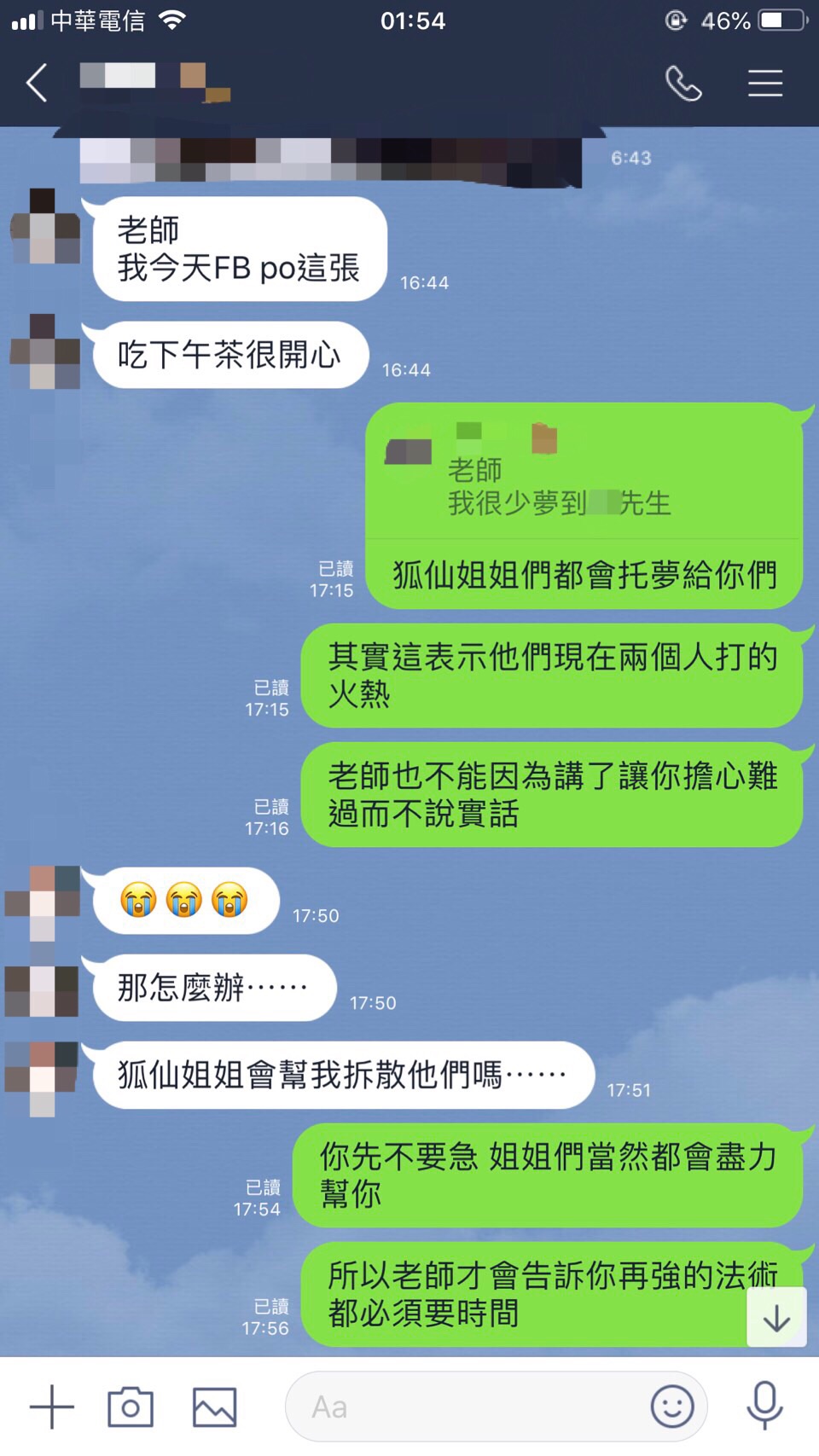Image resolution: width=819 pixels, height=1456 pixels.
Task: Focus the Aa message input field
Action: 469,1407
